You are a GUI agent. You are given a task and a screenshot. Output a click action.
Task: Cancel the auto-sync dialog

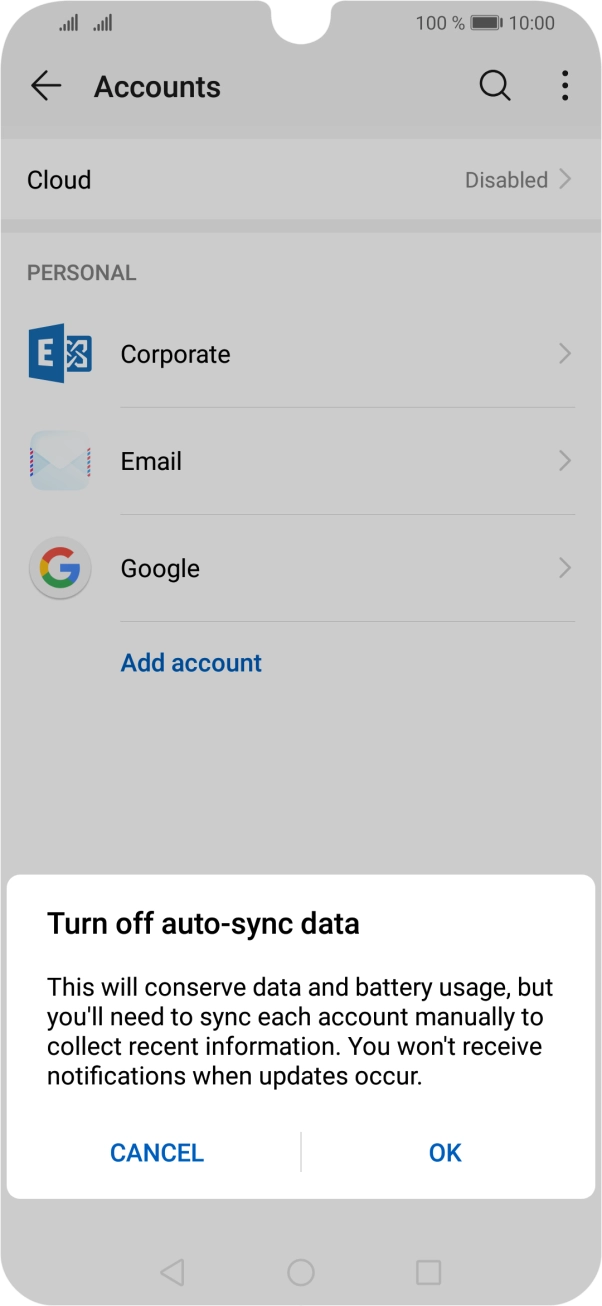[x=157, y=1152]
